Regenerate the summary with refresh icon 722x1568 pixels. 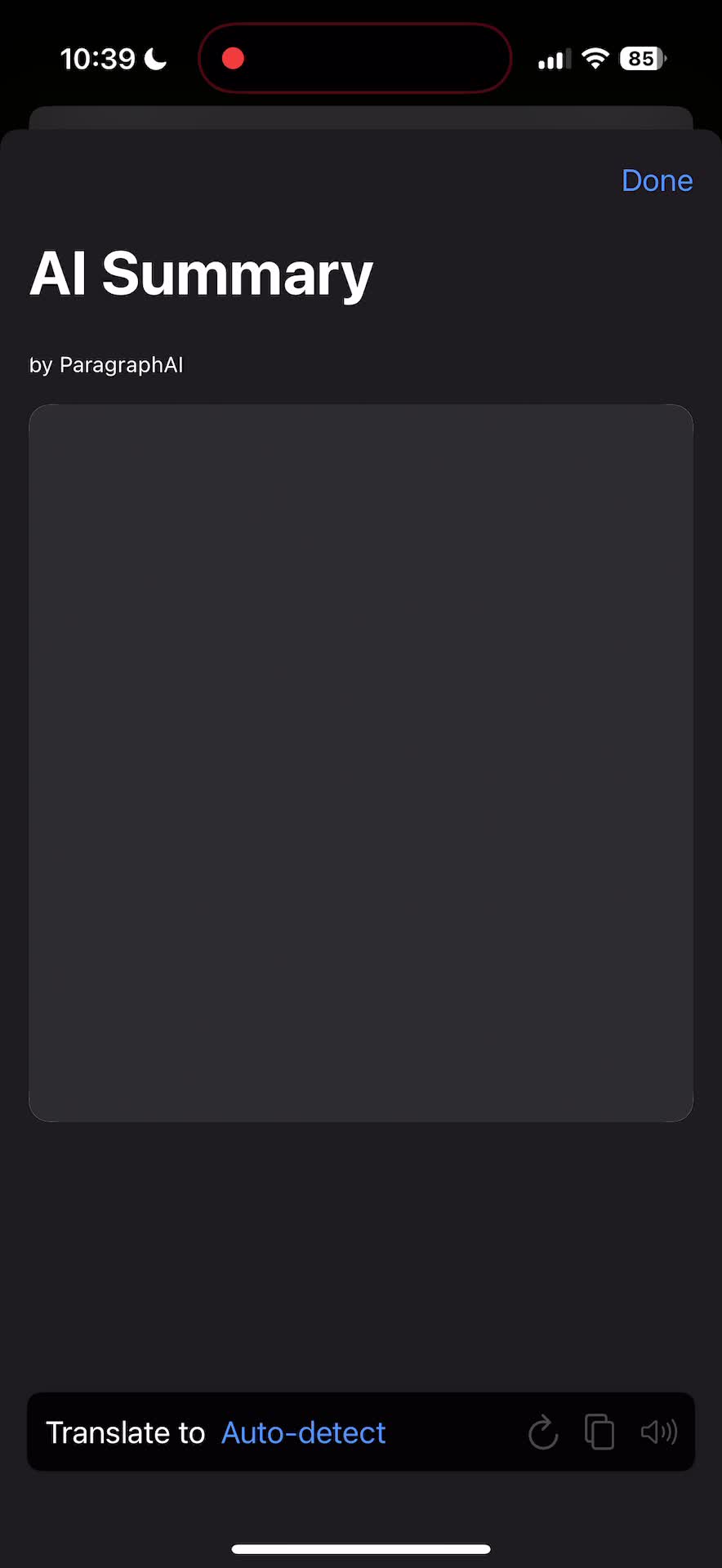click(543, 1432)
